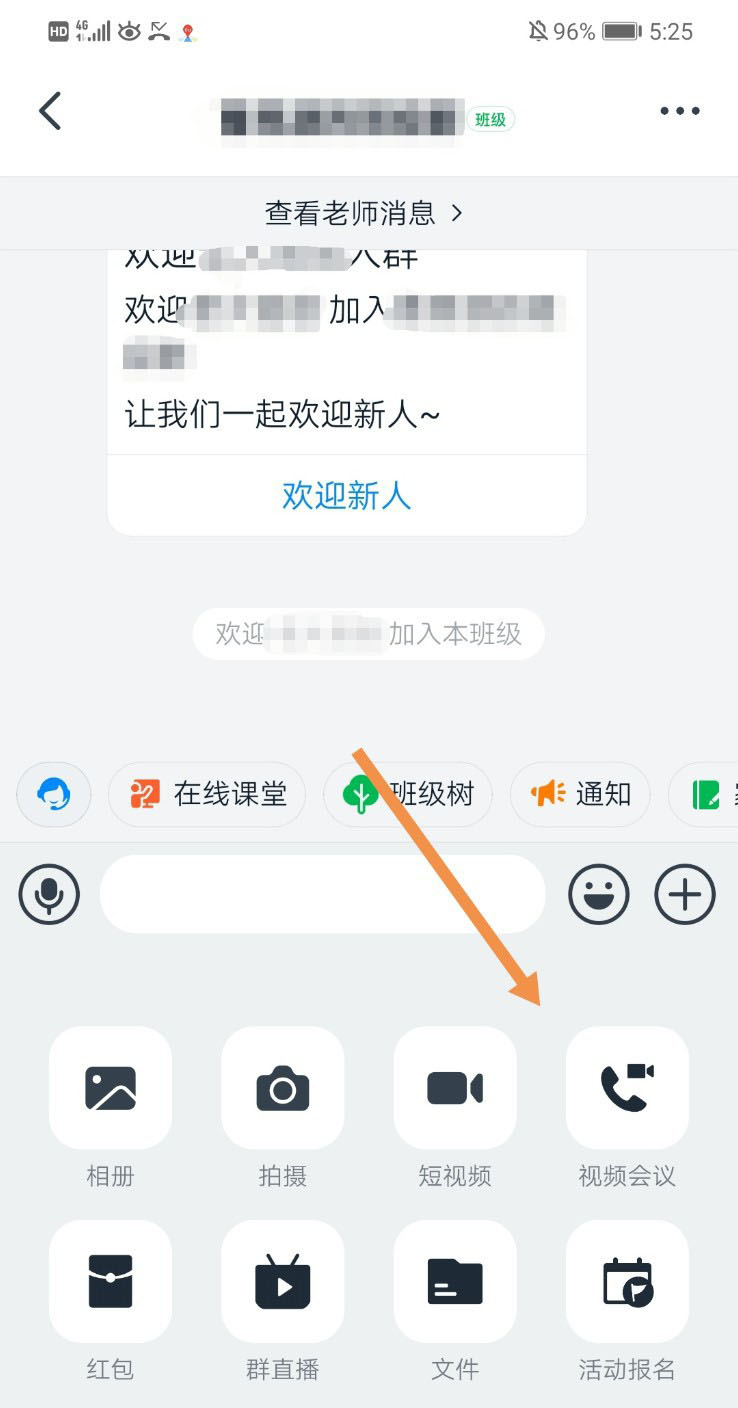Open the 在线课堂 chip
Viewport: 738px width, 1408px height.
click(x=207, y=794)
